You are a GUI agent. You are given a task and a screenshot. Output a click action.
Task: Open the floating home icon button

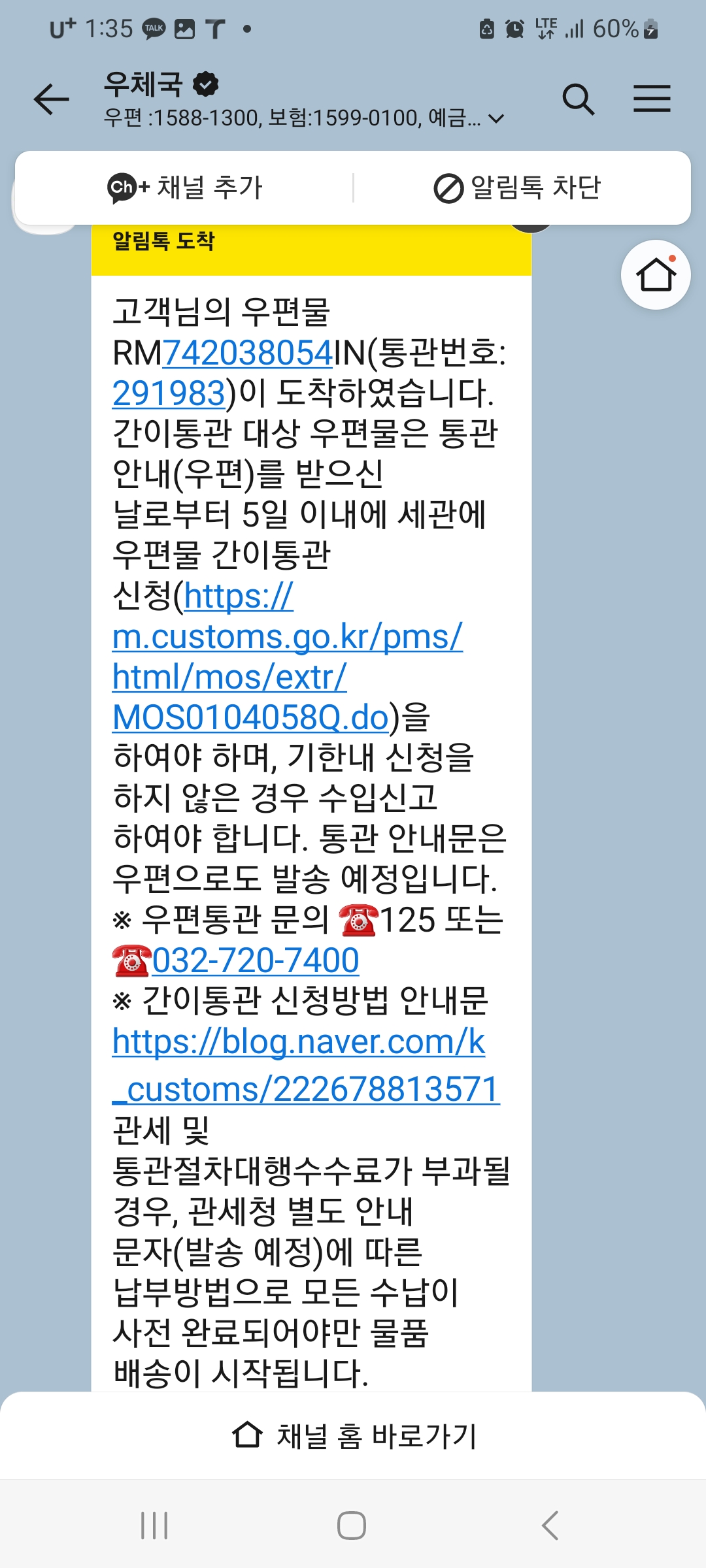(656, 275)
